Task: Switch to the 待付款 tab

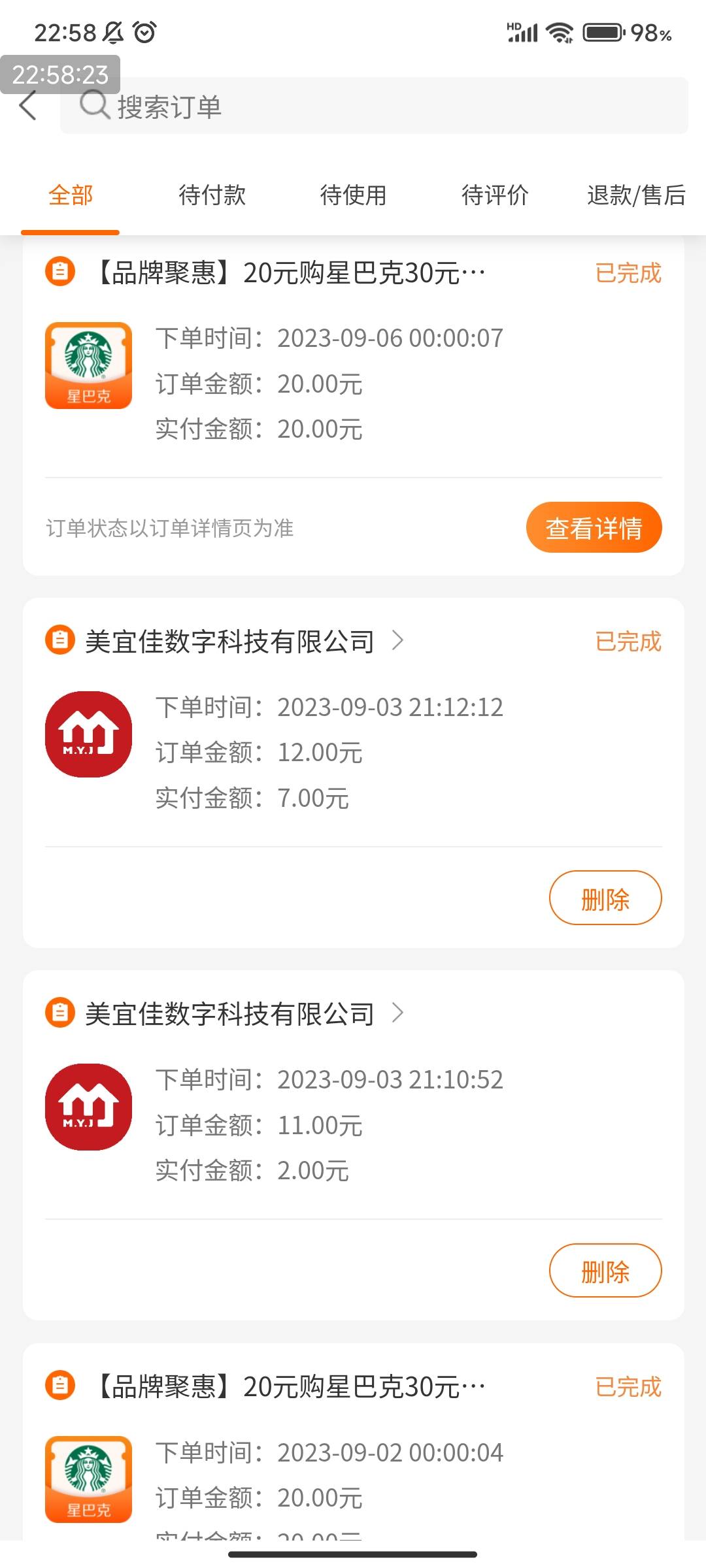Action: pyautogui.click(x=212, y=195)
